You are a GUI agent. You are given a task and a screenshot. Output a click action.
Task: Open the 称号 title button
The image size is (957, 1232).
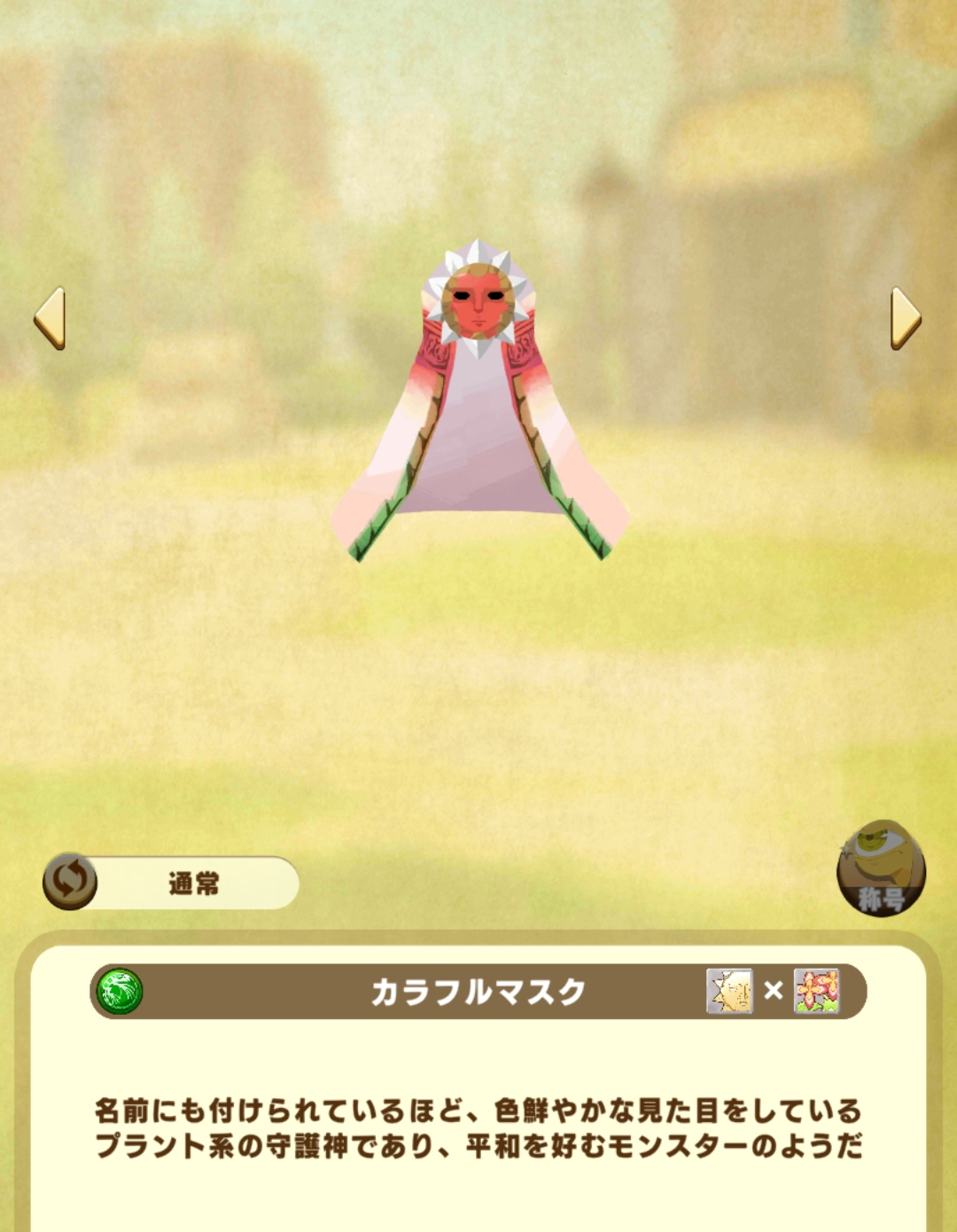click(x=881, y=869)
